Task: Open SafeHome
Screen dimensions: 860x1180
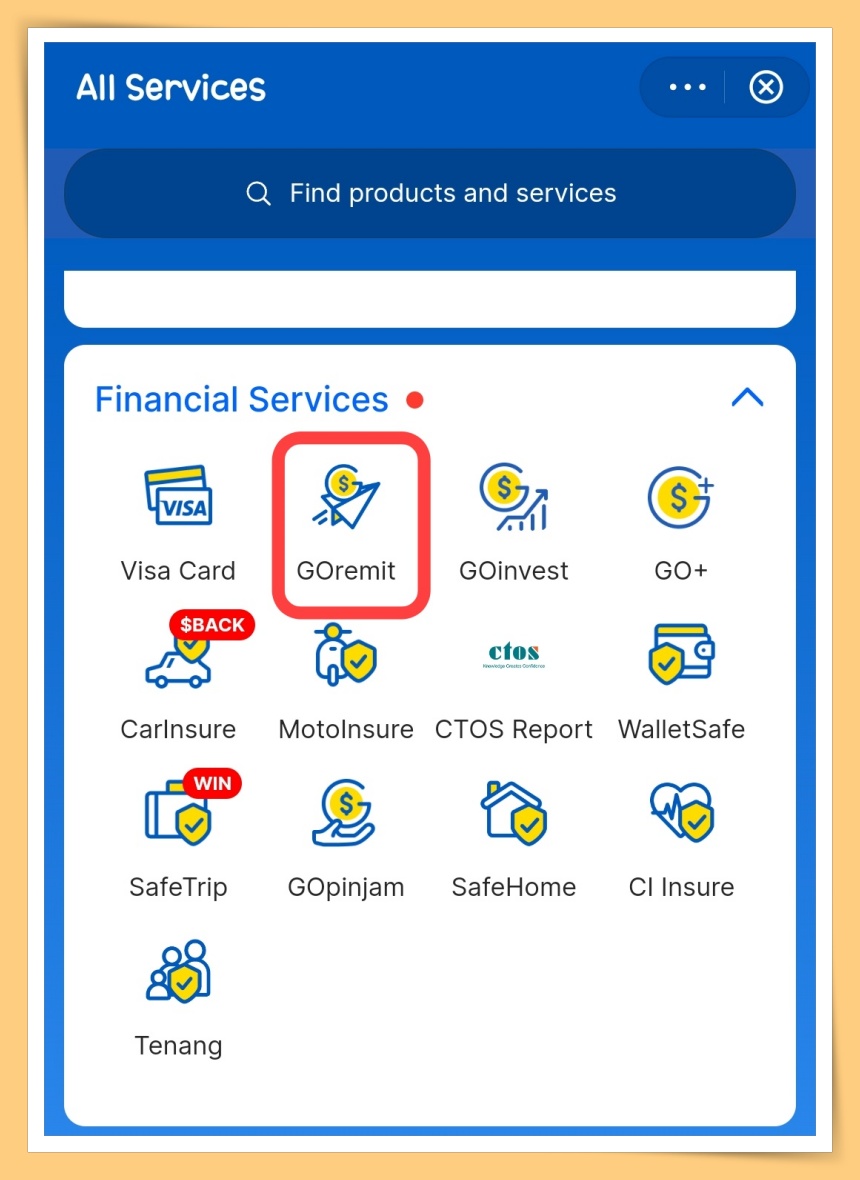Action: (x=513, y=840)
